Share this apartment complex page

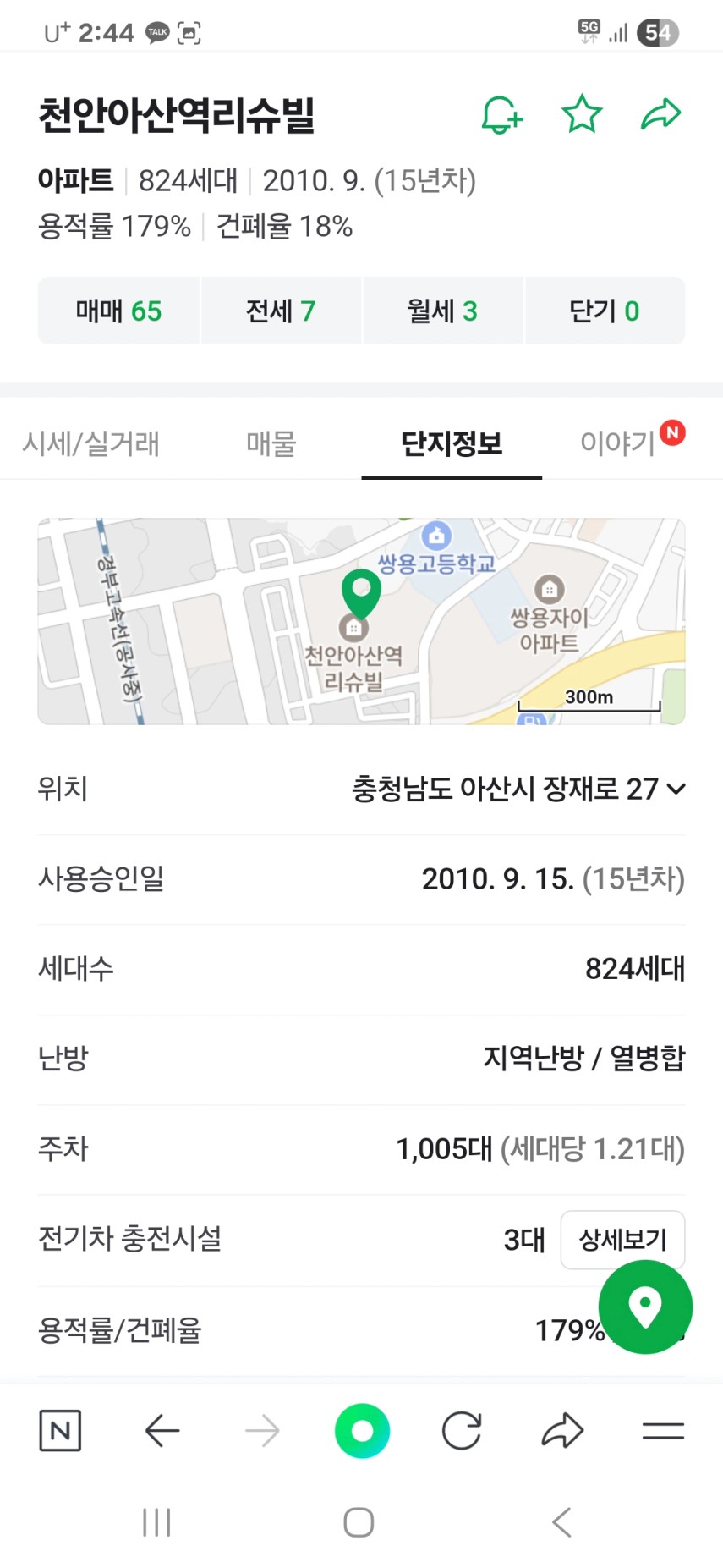(x=660, y=114)
